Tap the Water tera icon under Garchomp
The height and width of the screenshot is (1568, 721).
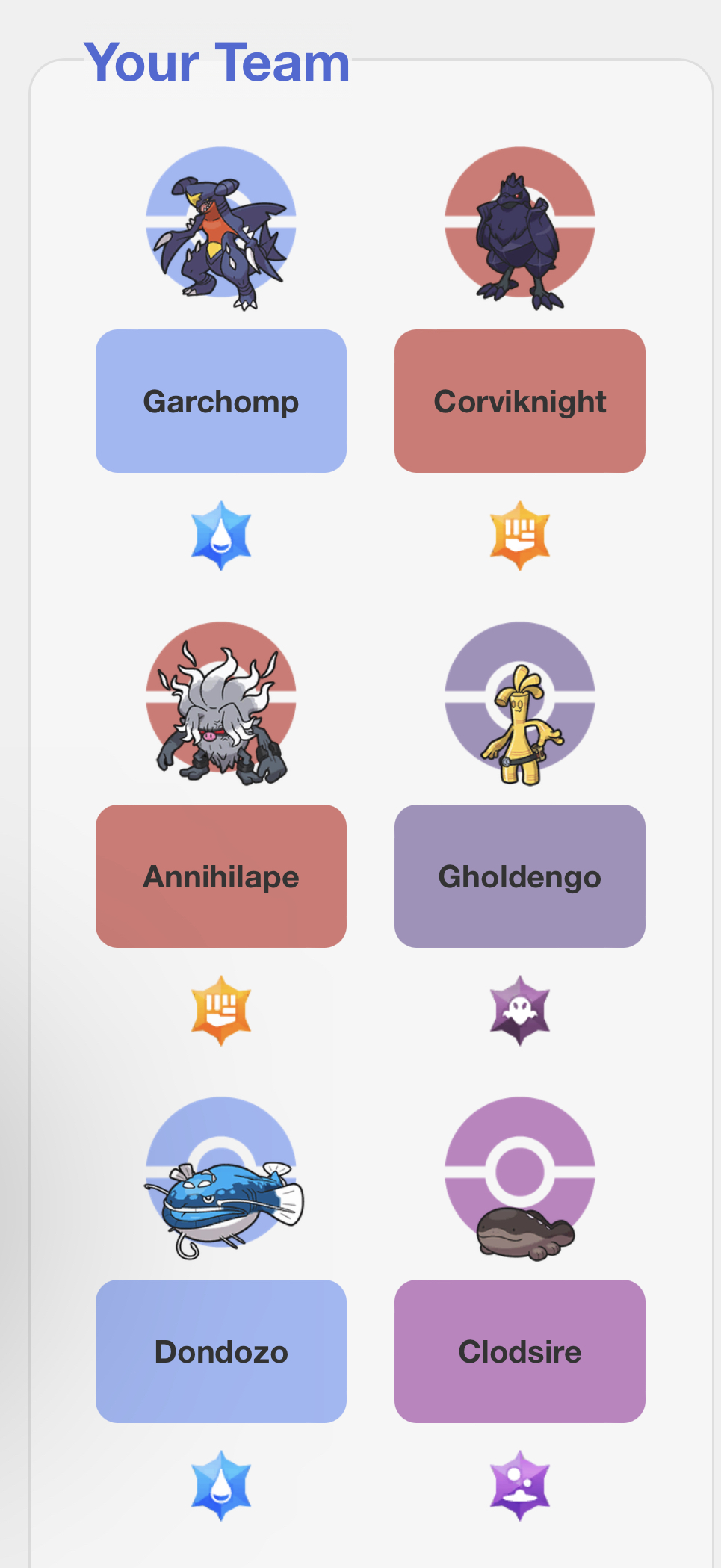coord(221,536)
